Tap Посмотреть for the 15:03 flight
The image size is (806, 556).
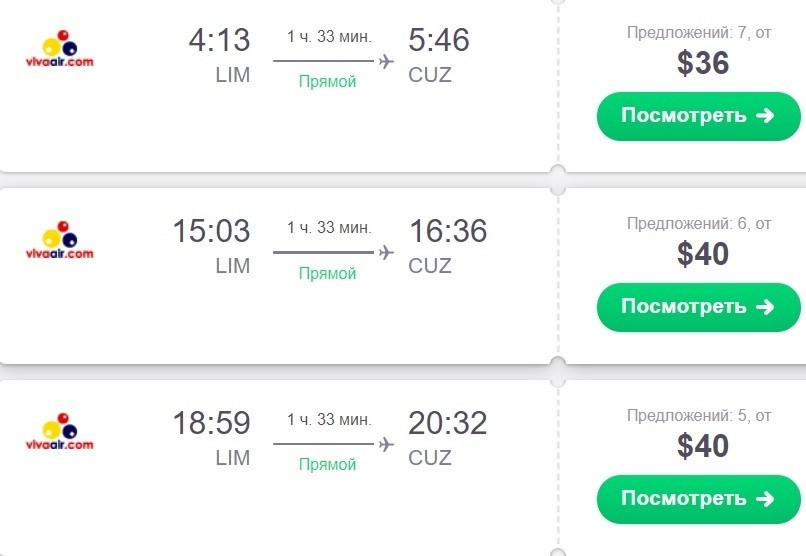pyautogui.click(x=698, y=306)
